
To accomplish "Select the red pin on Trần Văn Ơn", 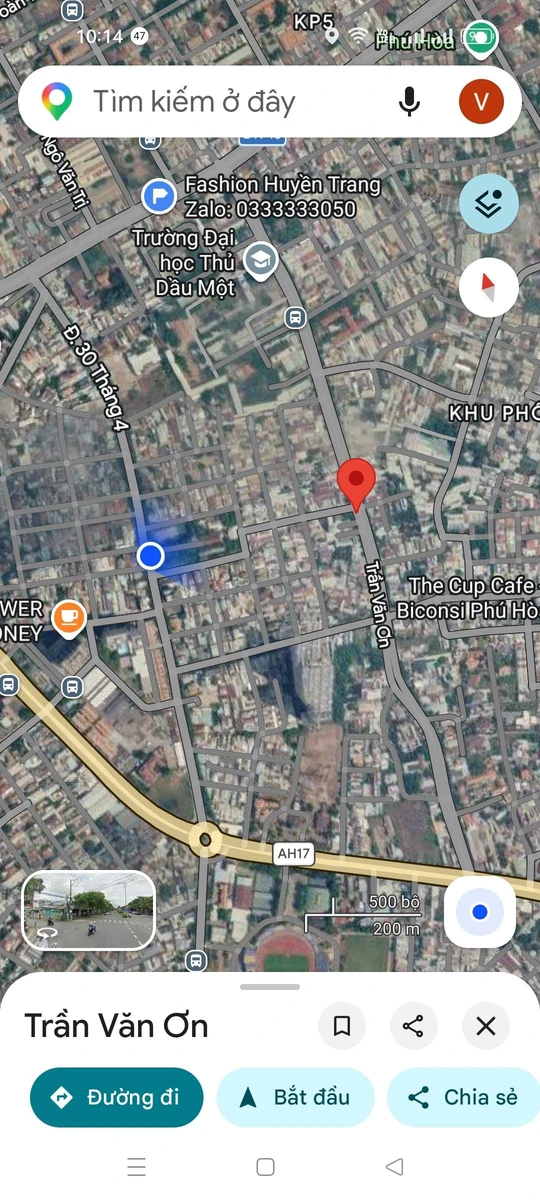I will tap(356, 485).
